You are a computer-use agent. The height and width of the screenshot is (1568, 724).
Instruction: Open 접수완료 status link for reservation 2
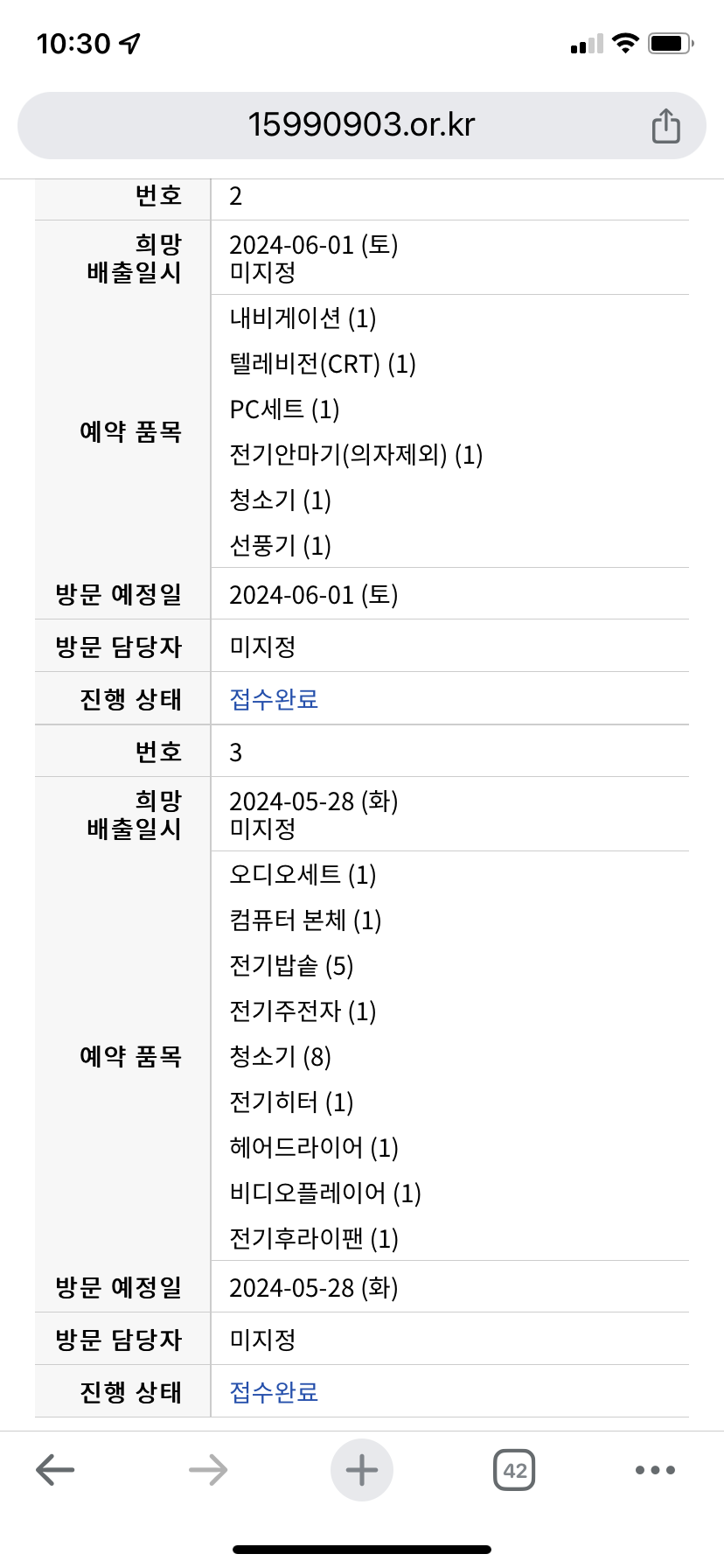pyautogui.click(x=274, y=699)
